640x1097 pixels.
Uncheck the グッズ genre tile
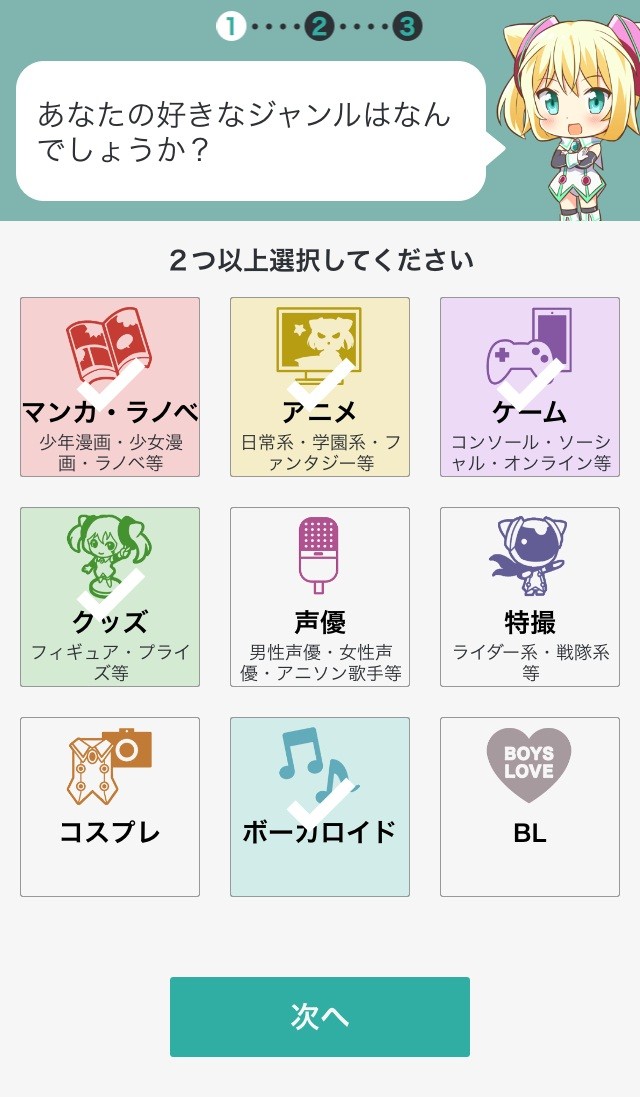110,597
